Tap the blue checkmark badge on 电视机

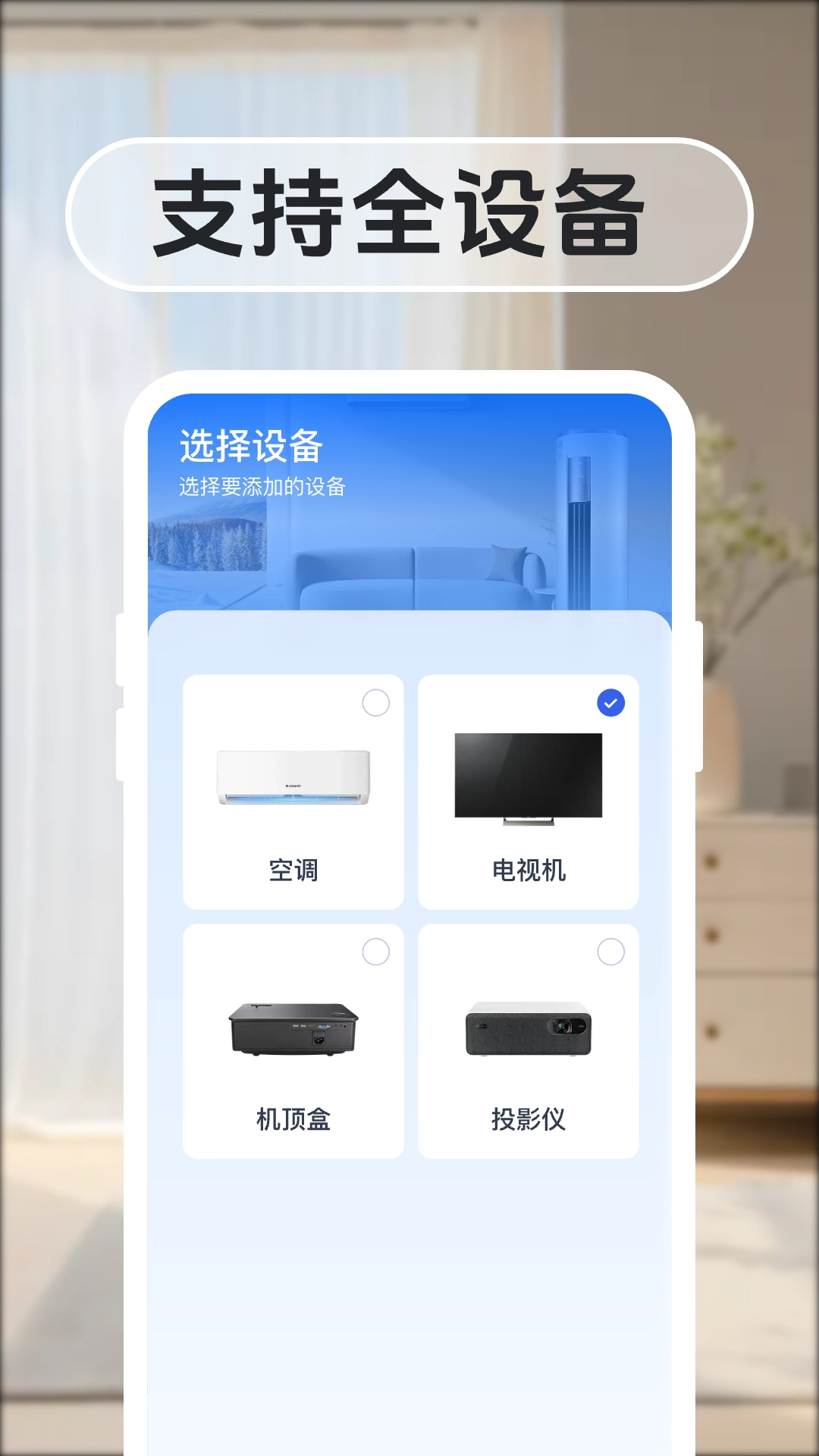tap(610, 704)
